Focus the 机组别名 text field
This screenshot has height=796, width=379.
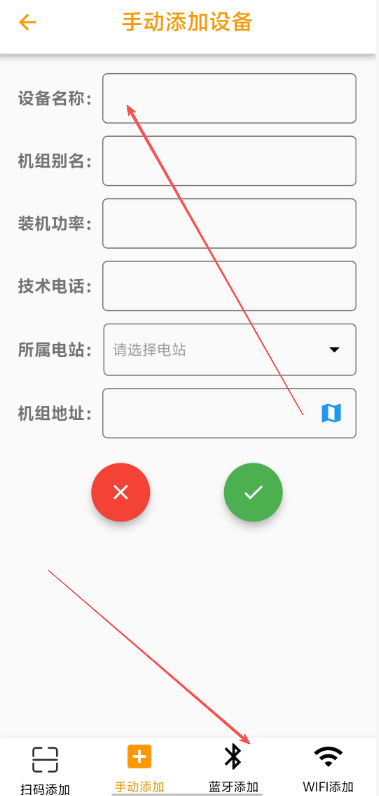point(229,161)
